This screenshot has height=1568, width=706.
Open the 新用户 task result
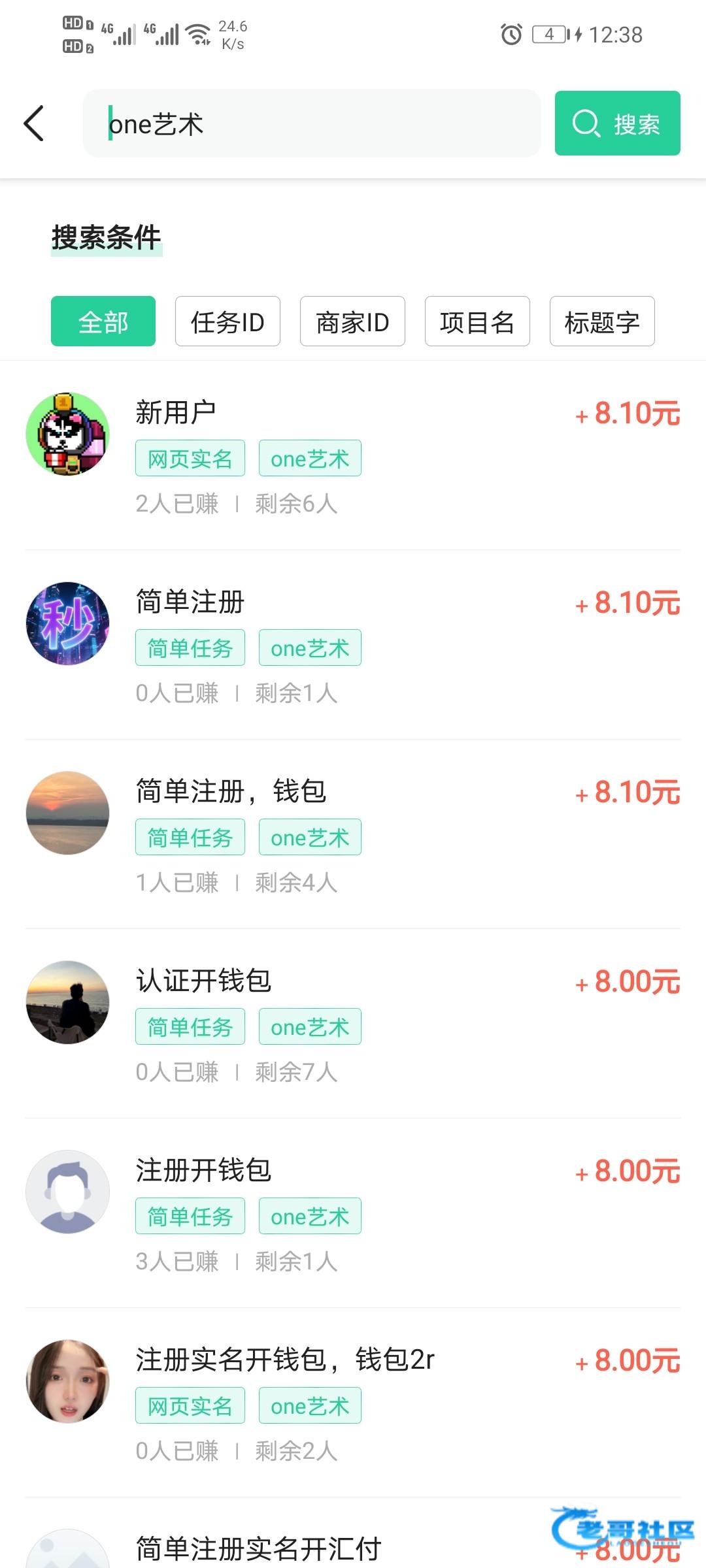(x=353, y=456)
